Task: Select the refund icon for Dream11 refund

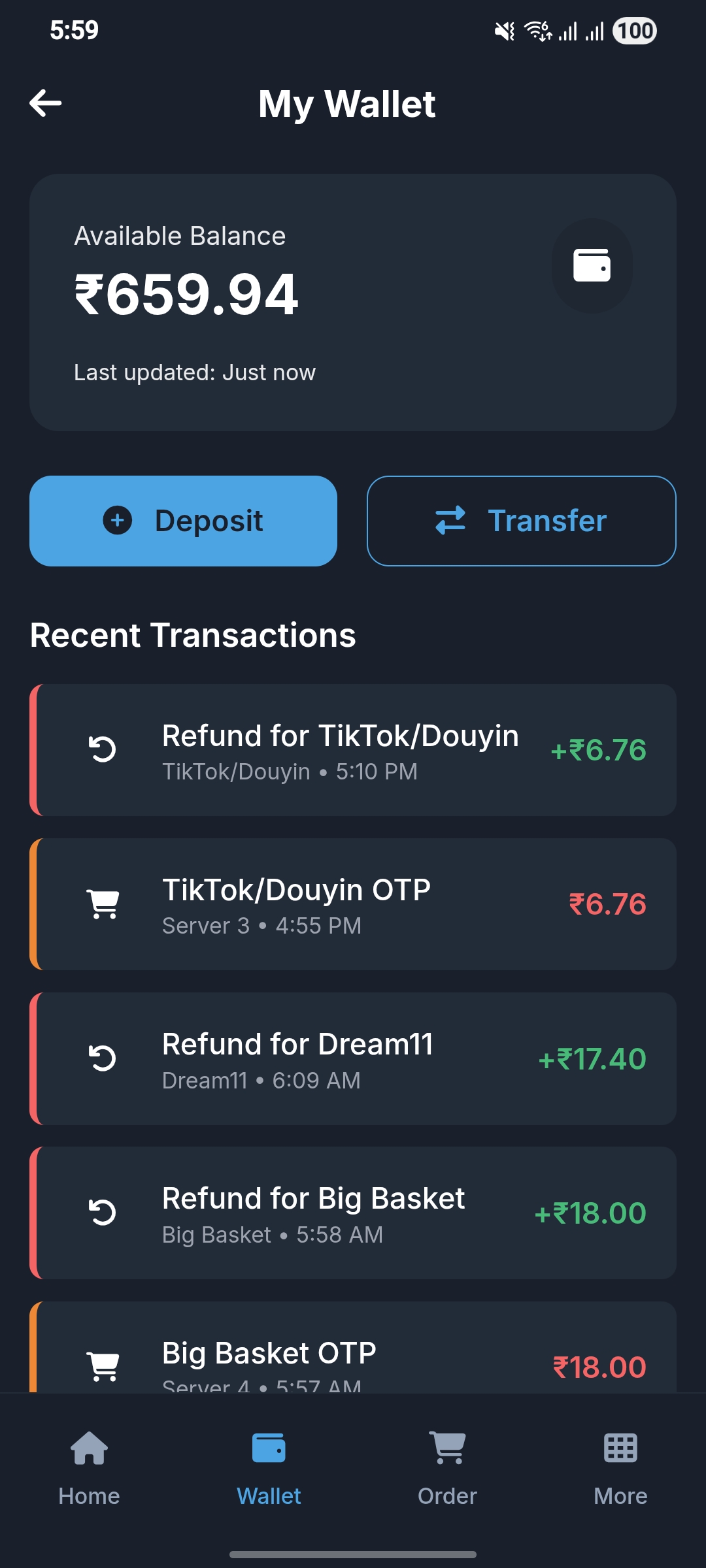Action: point(103,1058)
